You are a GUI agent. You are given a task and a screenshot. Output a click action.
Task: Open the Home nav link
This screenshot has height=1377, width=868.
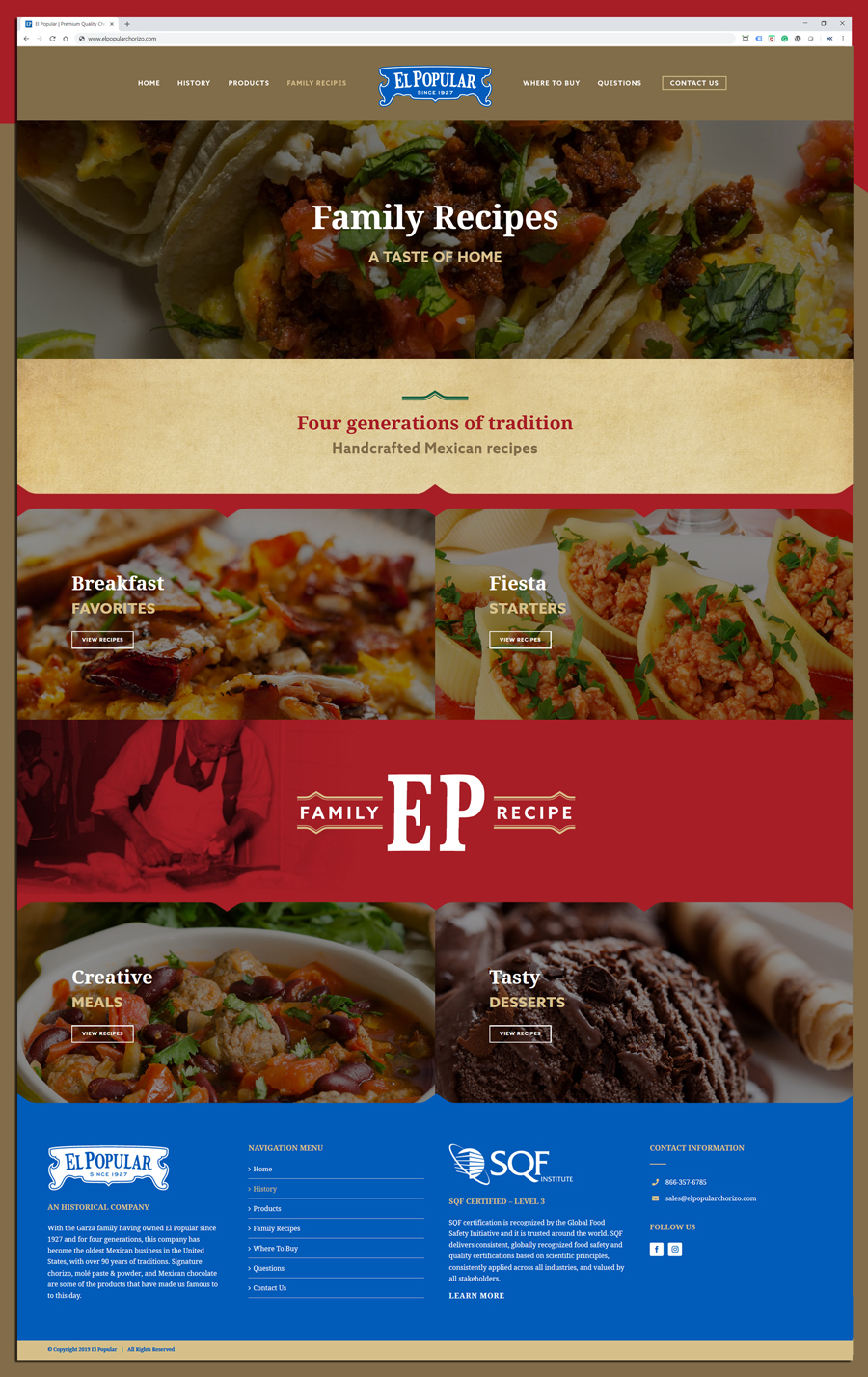pos(149,83)
